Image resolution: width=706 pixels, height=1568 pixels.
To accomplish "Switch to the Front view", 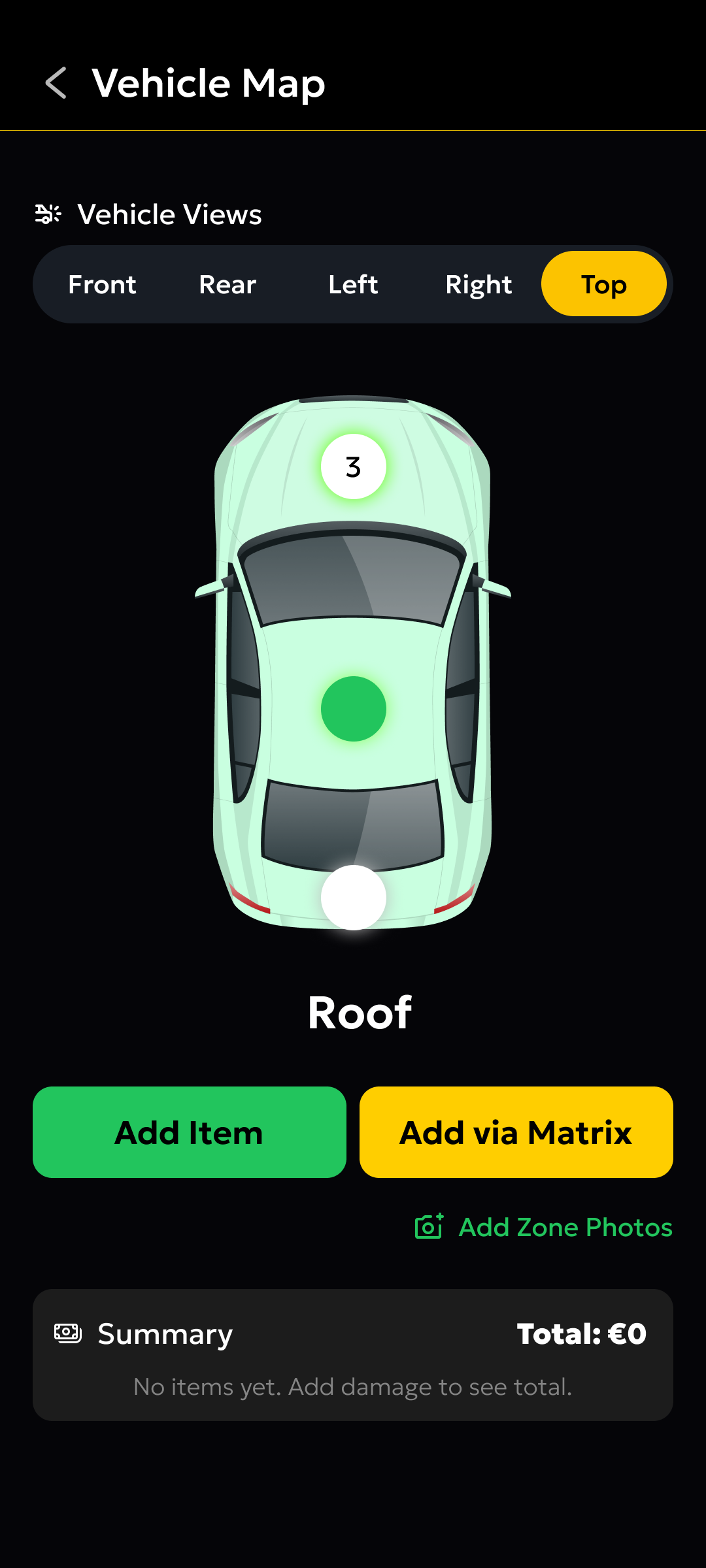I will tap(102, 285).
